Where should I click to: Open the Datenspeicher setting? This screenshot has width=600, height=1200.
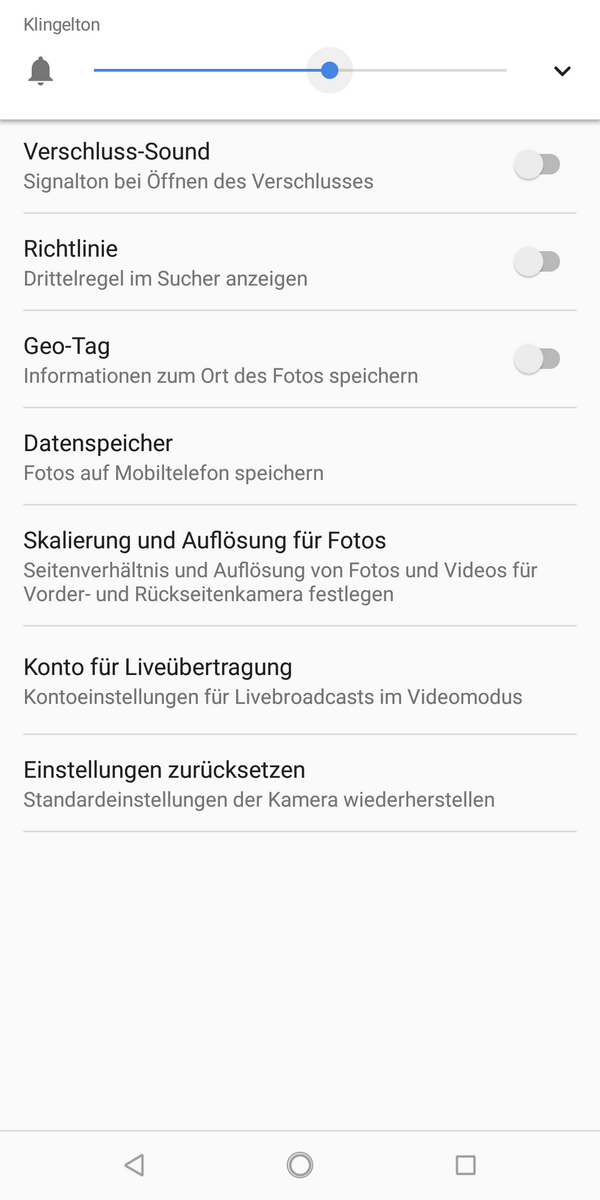click(300, 457)
